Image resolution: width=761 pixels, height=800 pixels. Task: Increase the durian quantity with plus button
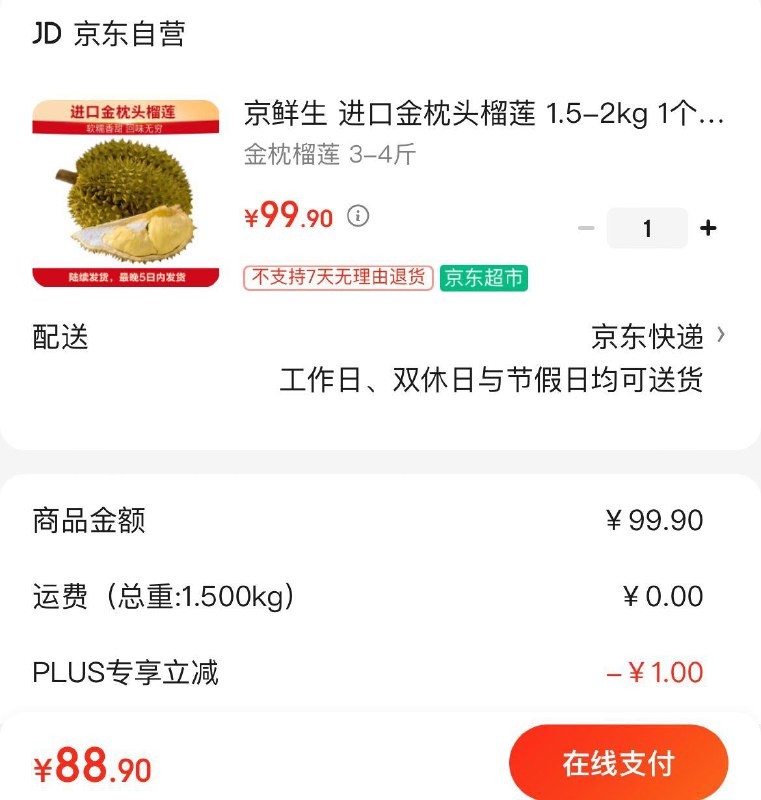point(708,228)
